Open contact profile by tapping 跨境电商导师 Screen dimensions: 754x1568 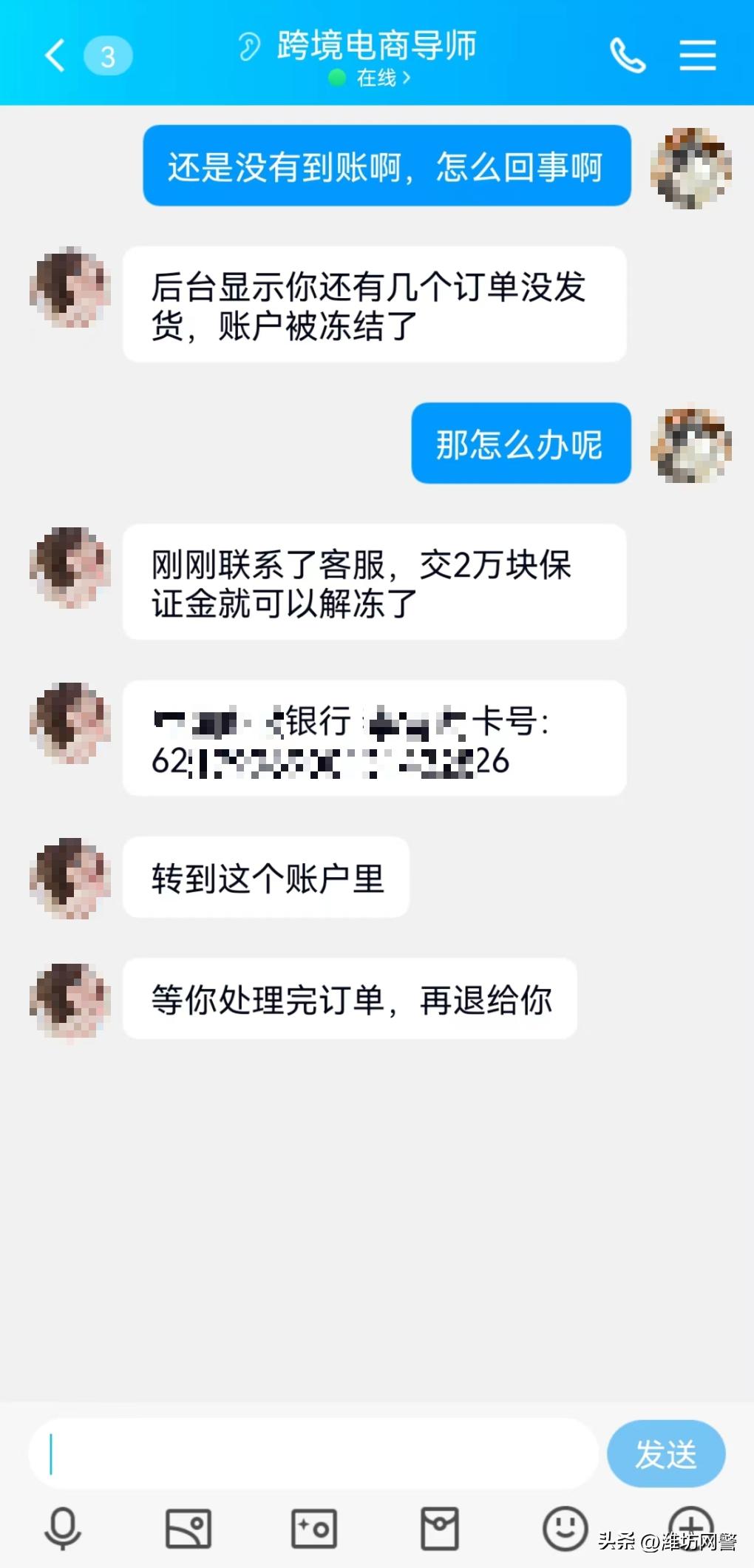pyautogui.click(x=376, y=46)
